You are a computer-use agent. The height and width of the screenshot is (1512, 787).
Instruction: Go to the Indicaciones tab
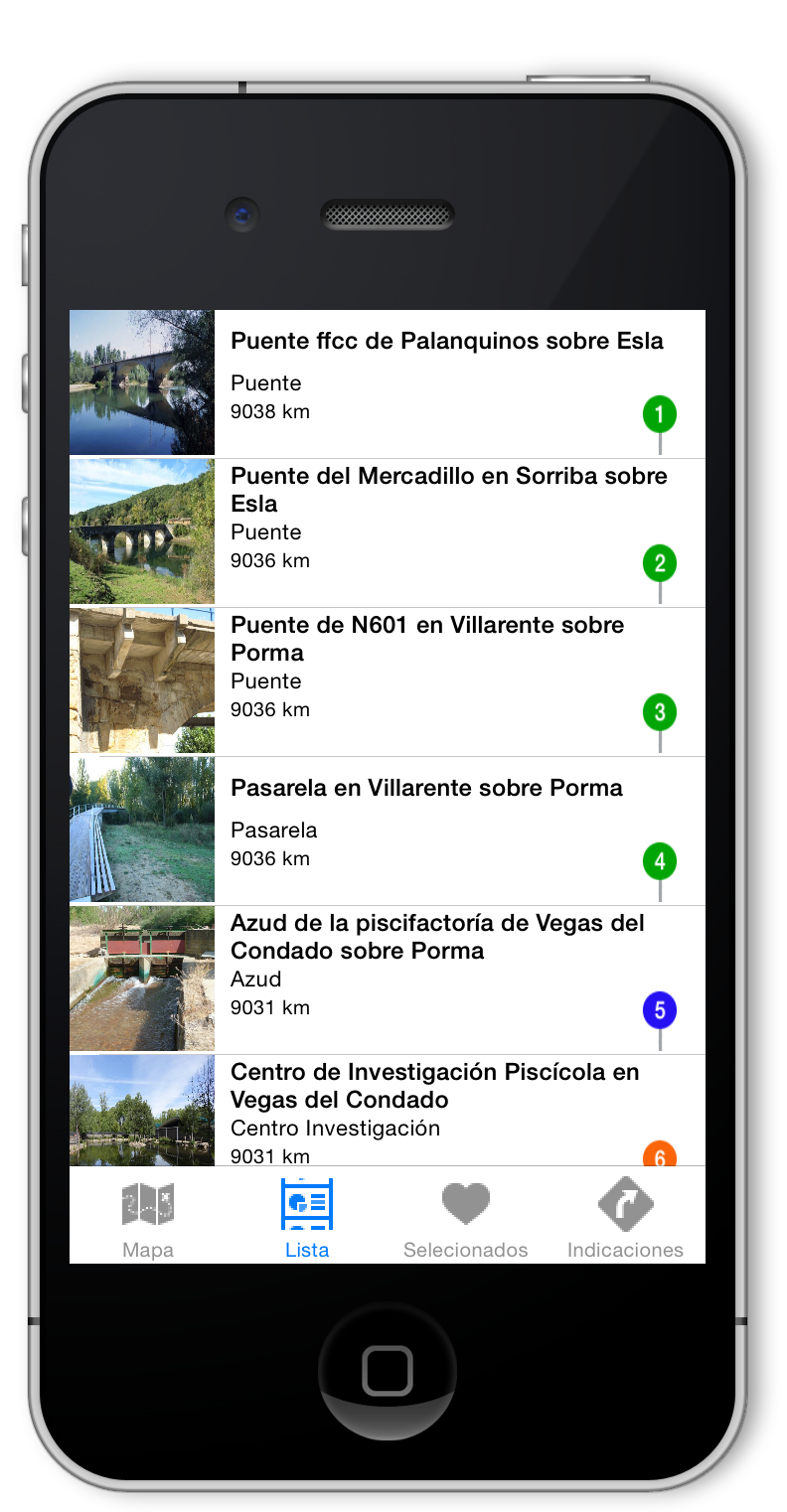[x=625, y=1216]
